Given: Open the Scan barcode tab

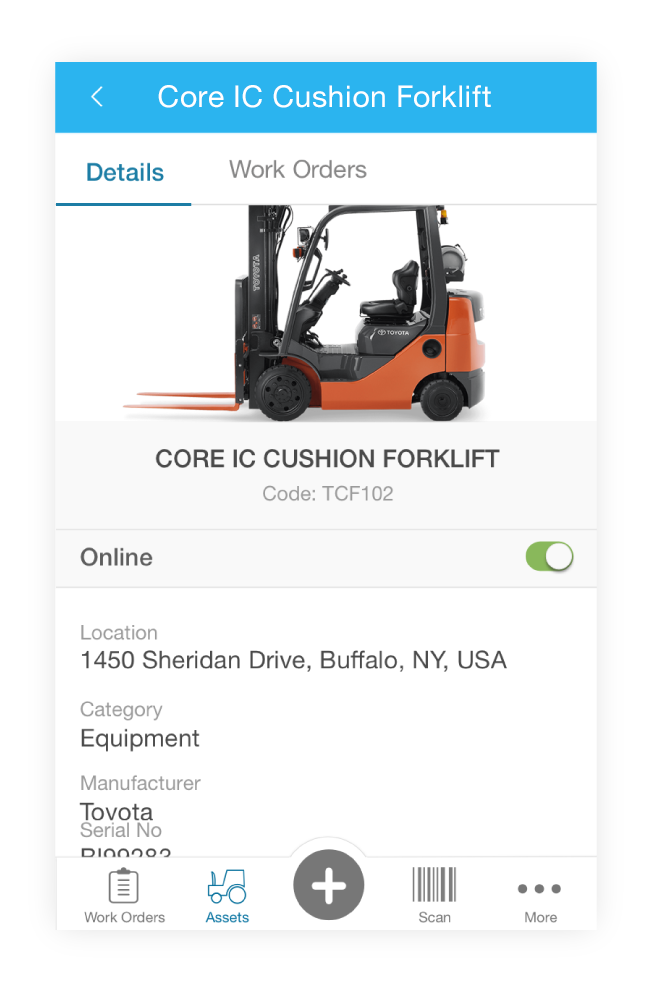Looking at the screenshot, I should tap(434, 896).
